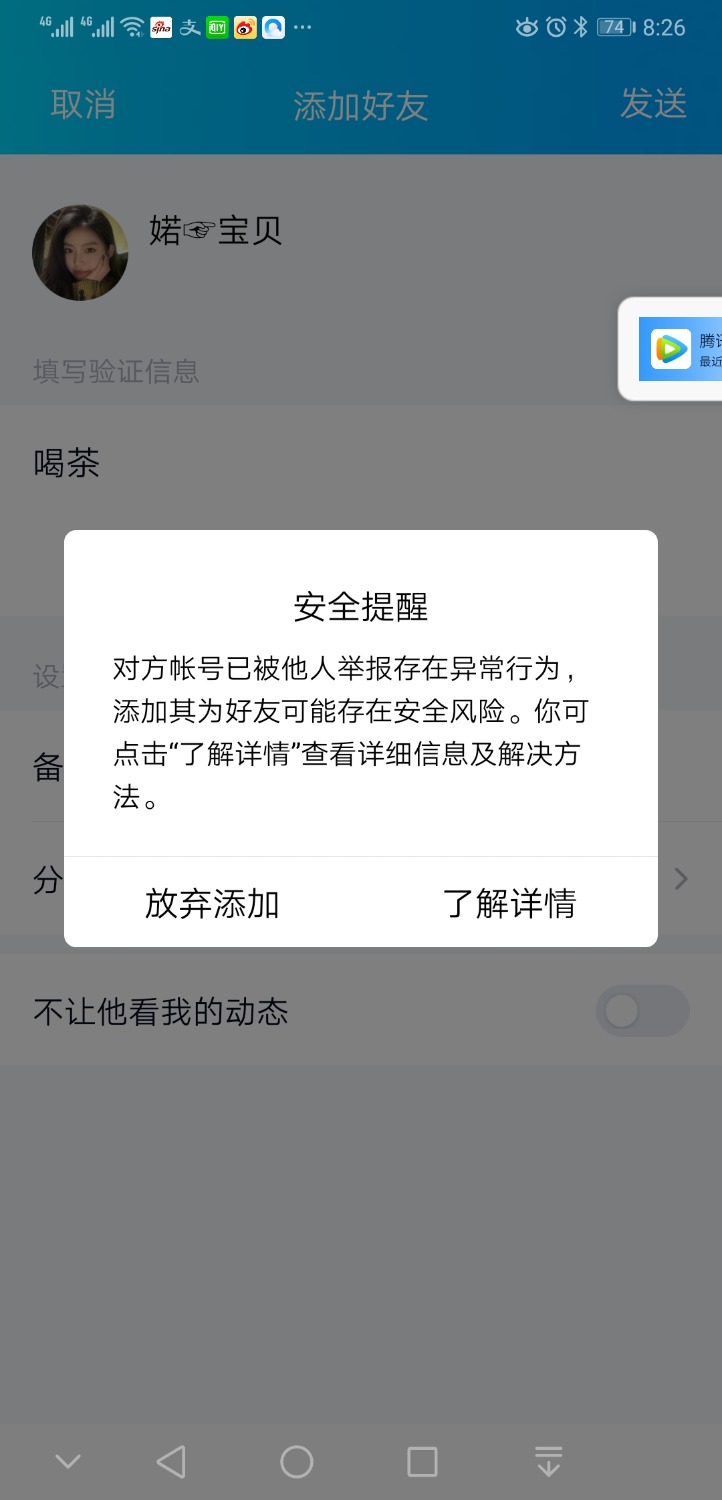Tap the Tencent Video floating notification icon
Screen dimensions: 722x1500
click(x=672, y=350)
